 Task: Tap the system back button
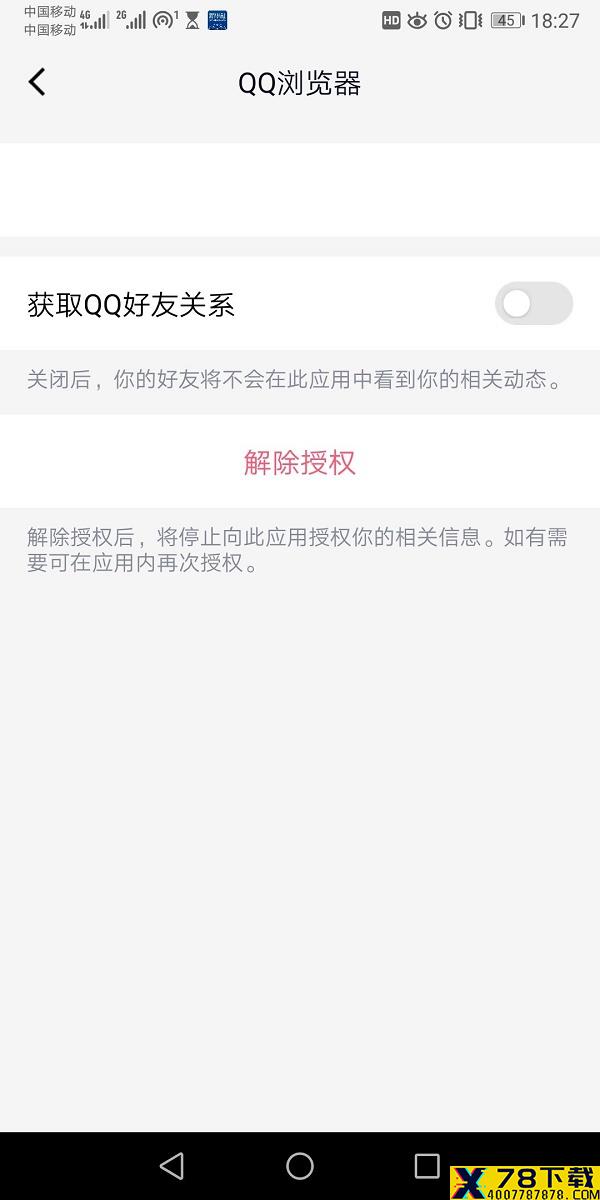(172, 1166)
